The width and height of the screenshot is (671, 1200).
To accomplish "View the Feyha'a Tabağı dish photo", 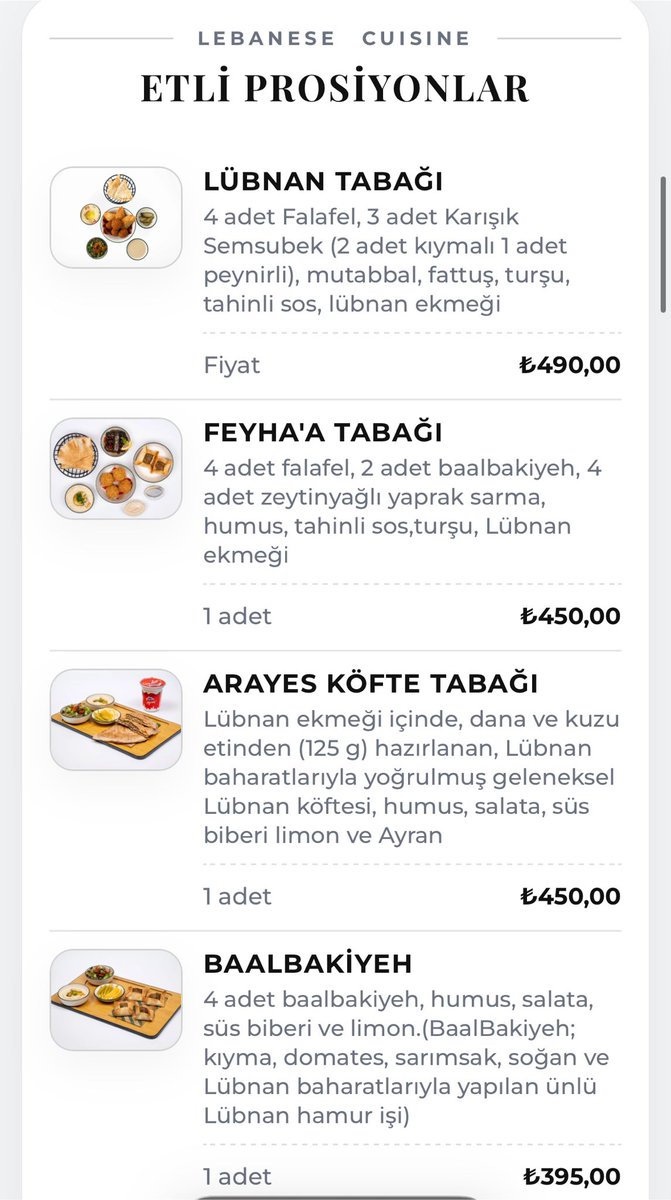I will pos(116,468).
